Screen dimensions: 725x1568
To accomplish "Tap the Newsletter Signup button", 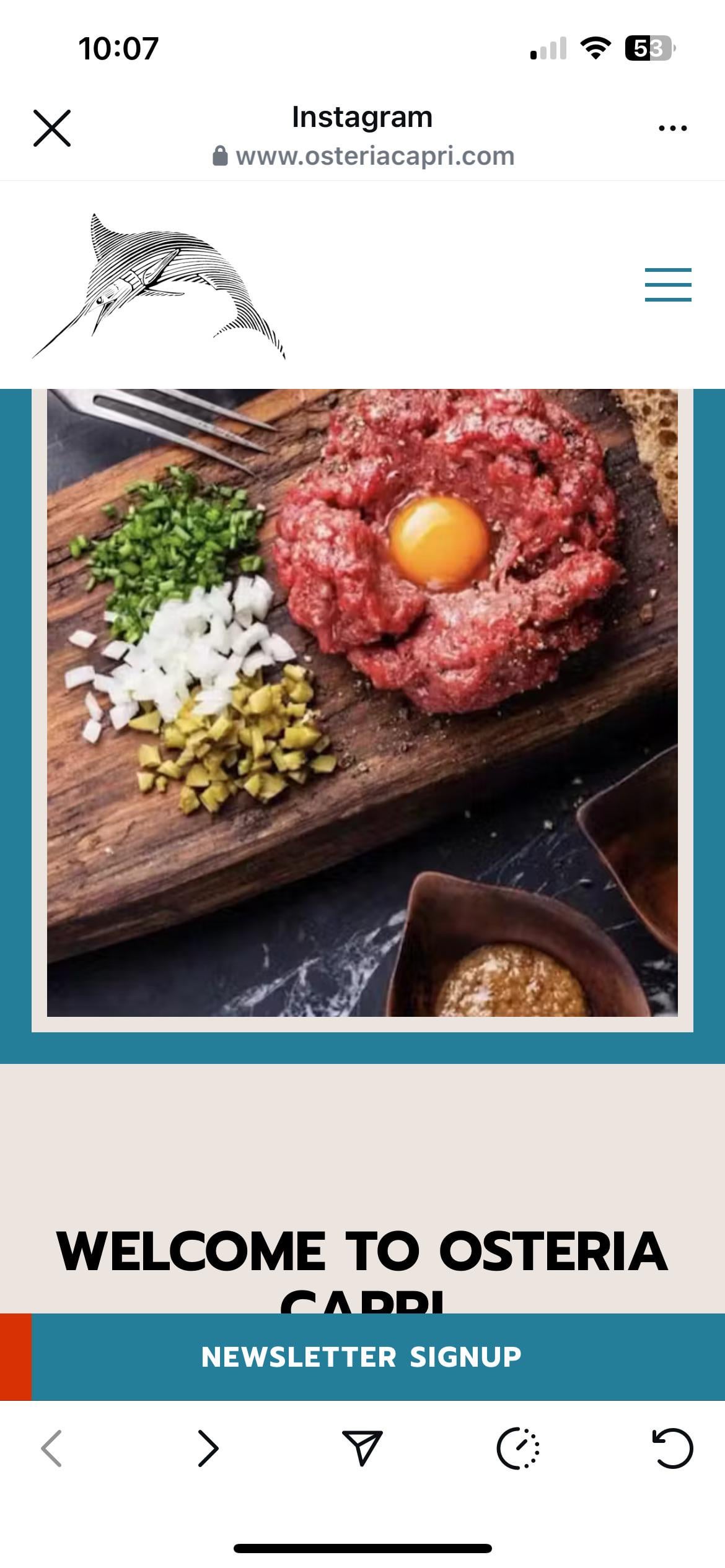I will (362, 1356).
